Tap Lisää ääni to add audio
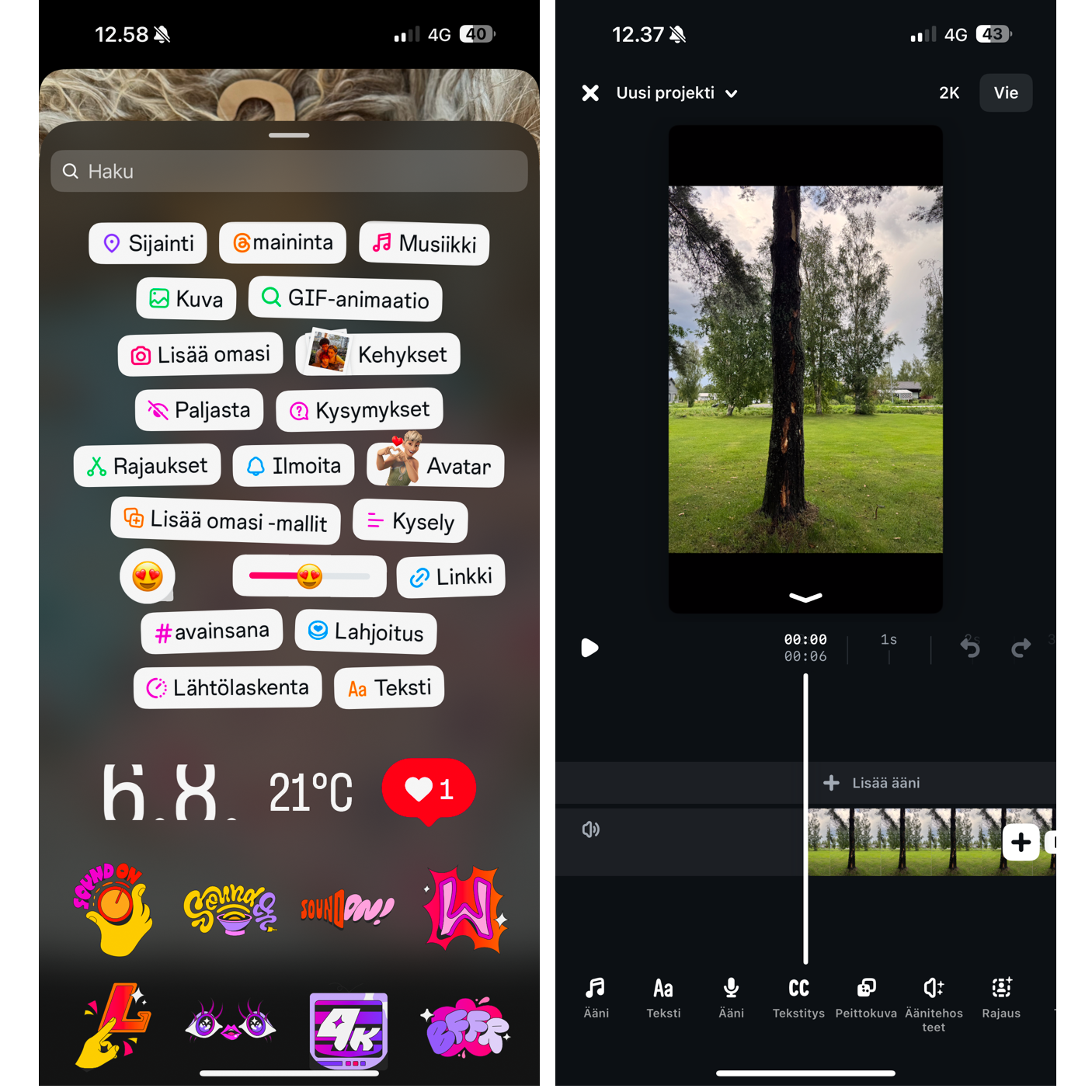The height and width of the screenshot is (1092, 1092). (x=871, y=783)
